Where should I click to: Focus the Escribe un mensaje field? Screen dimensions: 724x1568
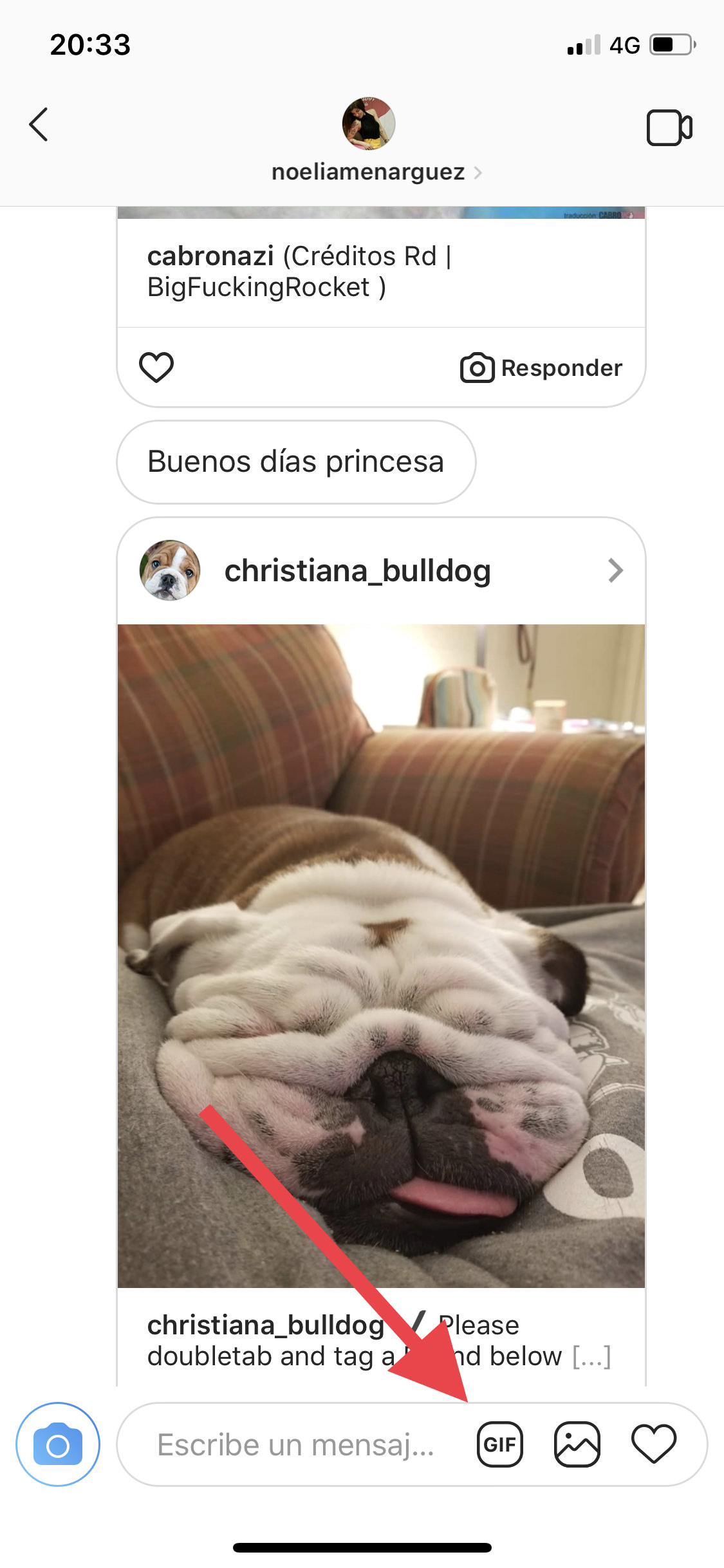pyautogui.click(x=296, y=1444)
